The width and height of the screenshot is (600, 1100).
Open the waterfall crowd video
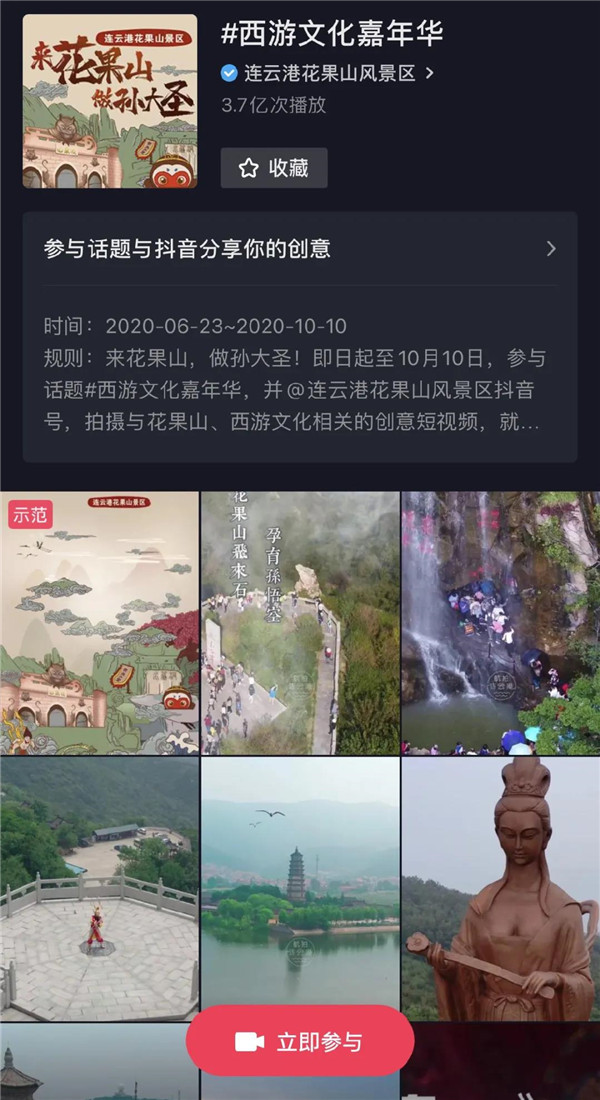501,622
